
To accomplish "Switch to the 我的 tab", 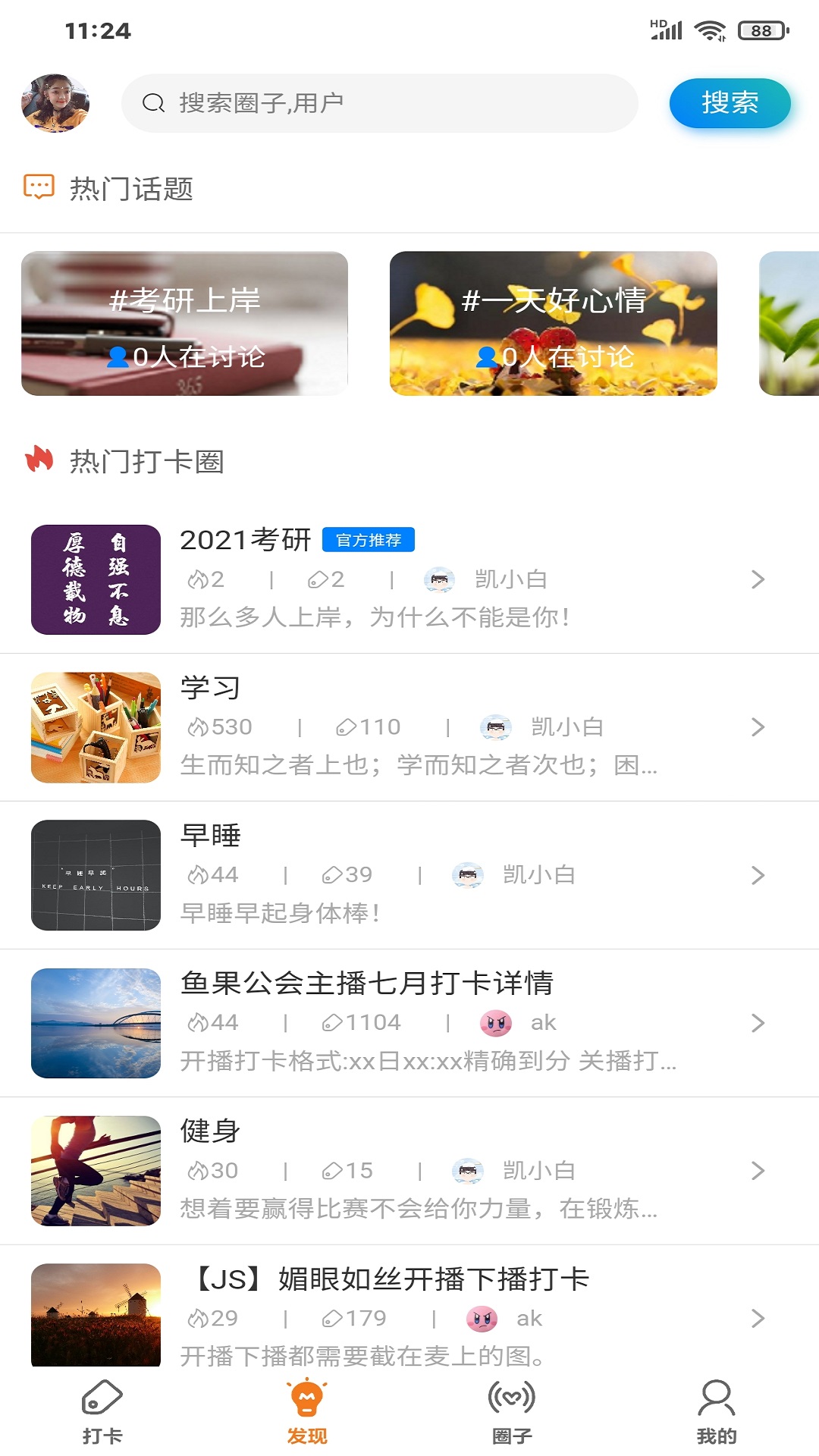I will point(717,1412).
